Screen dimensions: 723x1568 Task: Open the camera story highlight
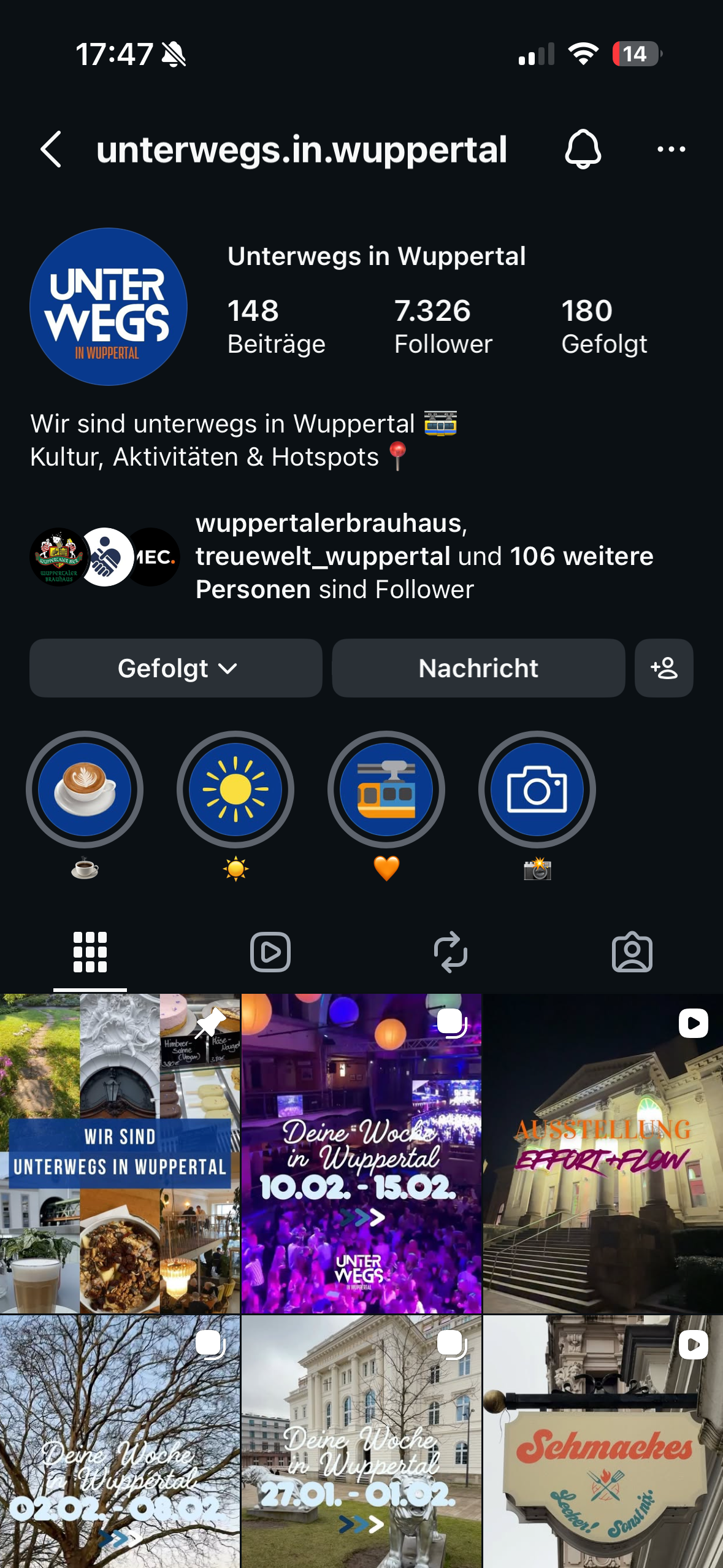[x=537, y=790]
